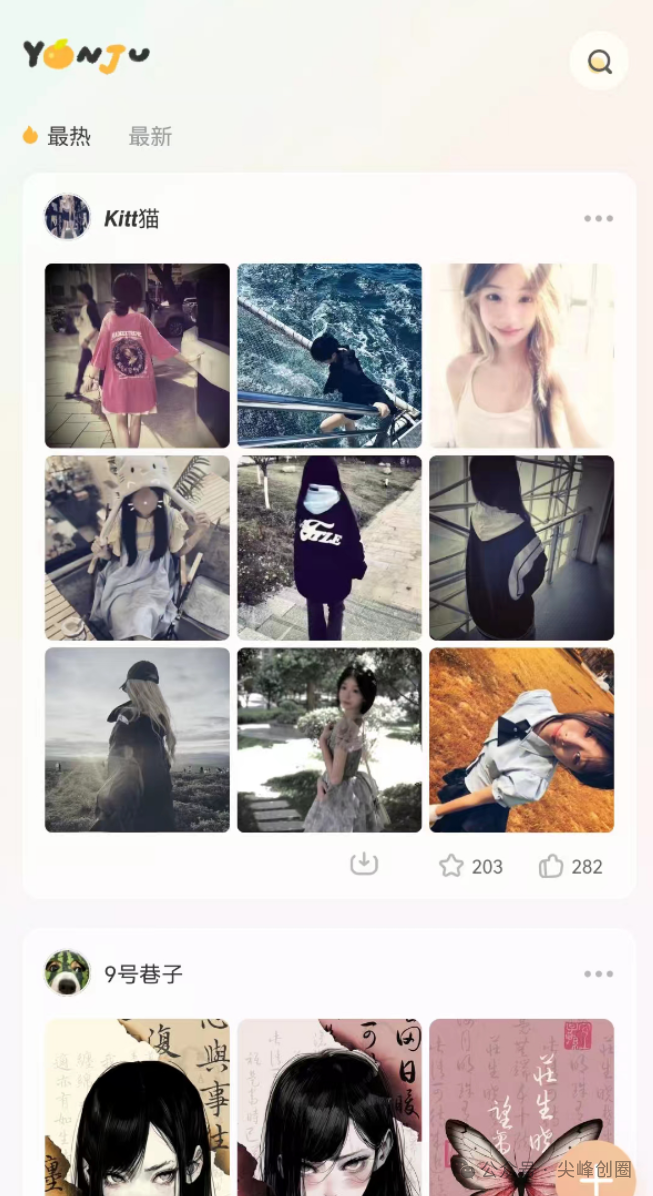Switch to the 最新 tab

tap(150, 137)
